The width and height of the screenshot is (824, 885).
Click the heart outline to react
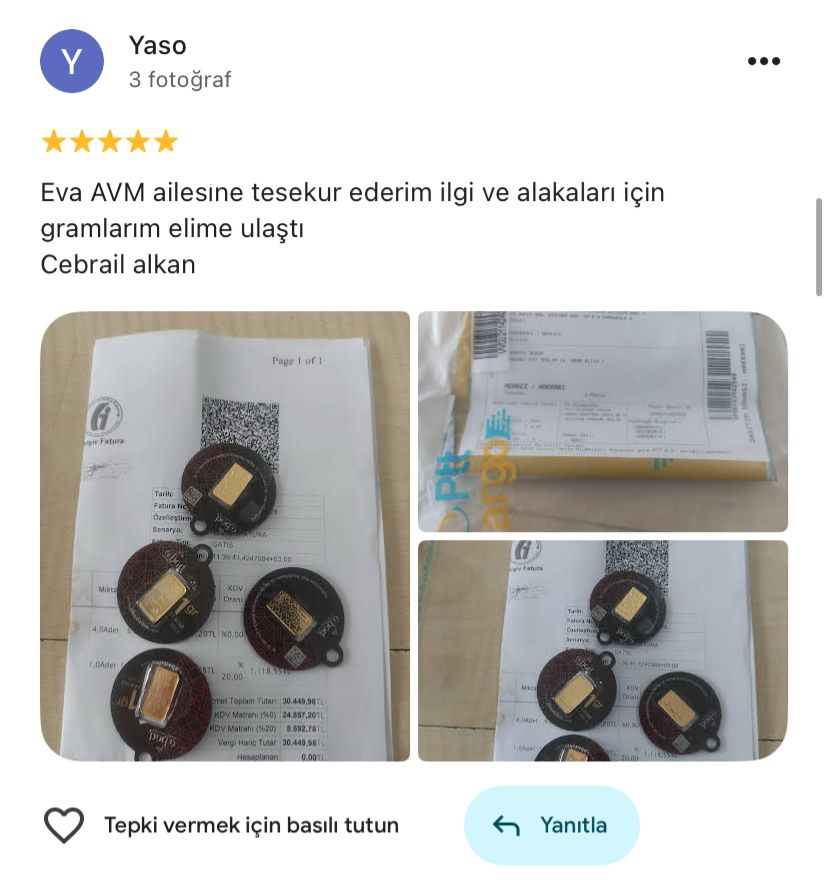[x=64, y=825]
